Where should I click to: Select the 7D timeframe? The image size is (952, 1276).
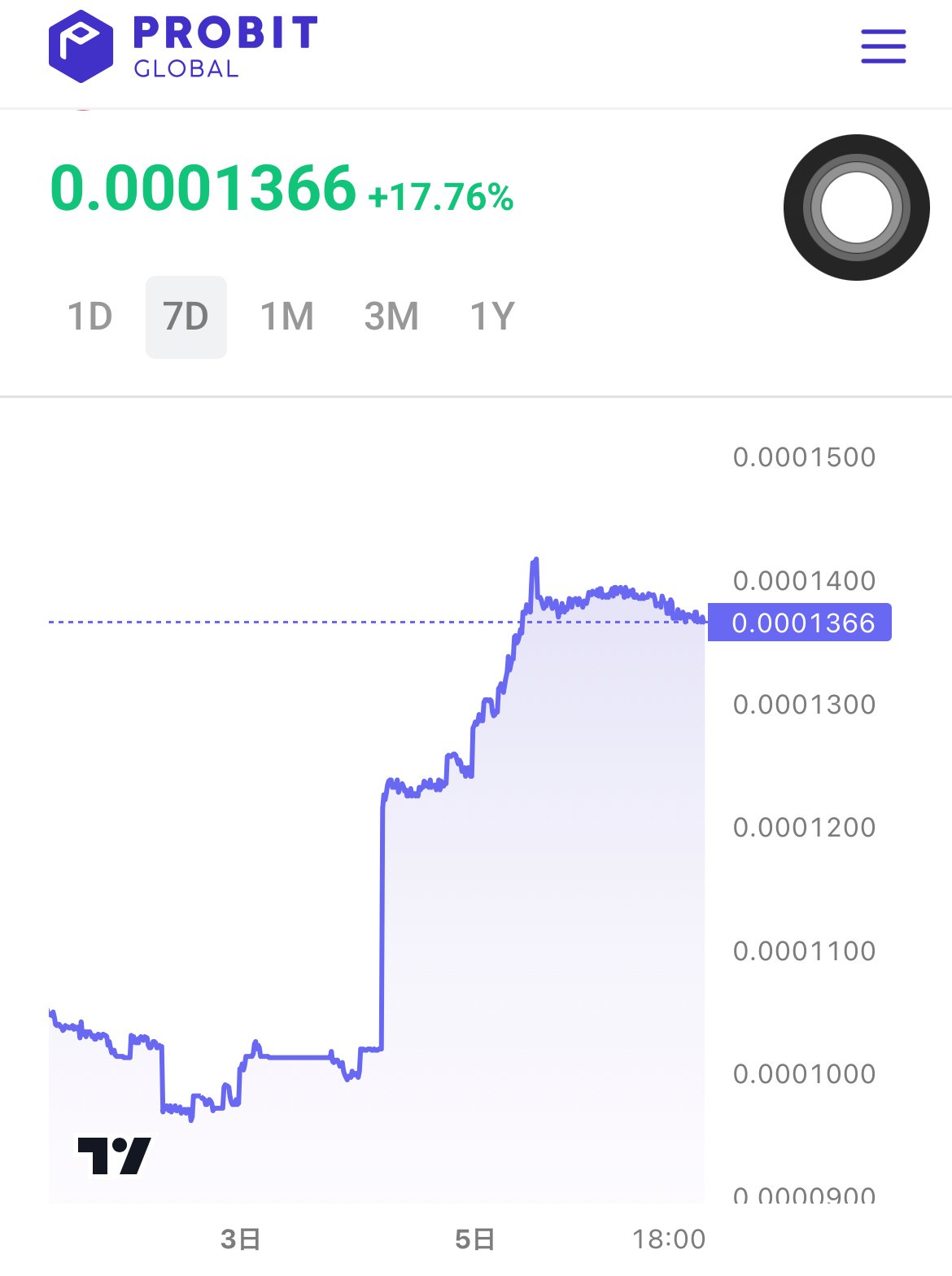(186, 316)
